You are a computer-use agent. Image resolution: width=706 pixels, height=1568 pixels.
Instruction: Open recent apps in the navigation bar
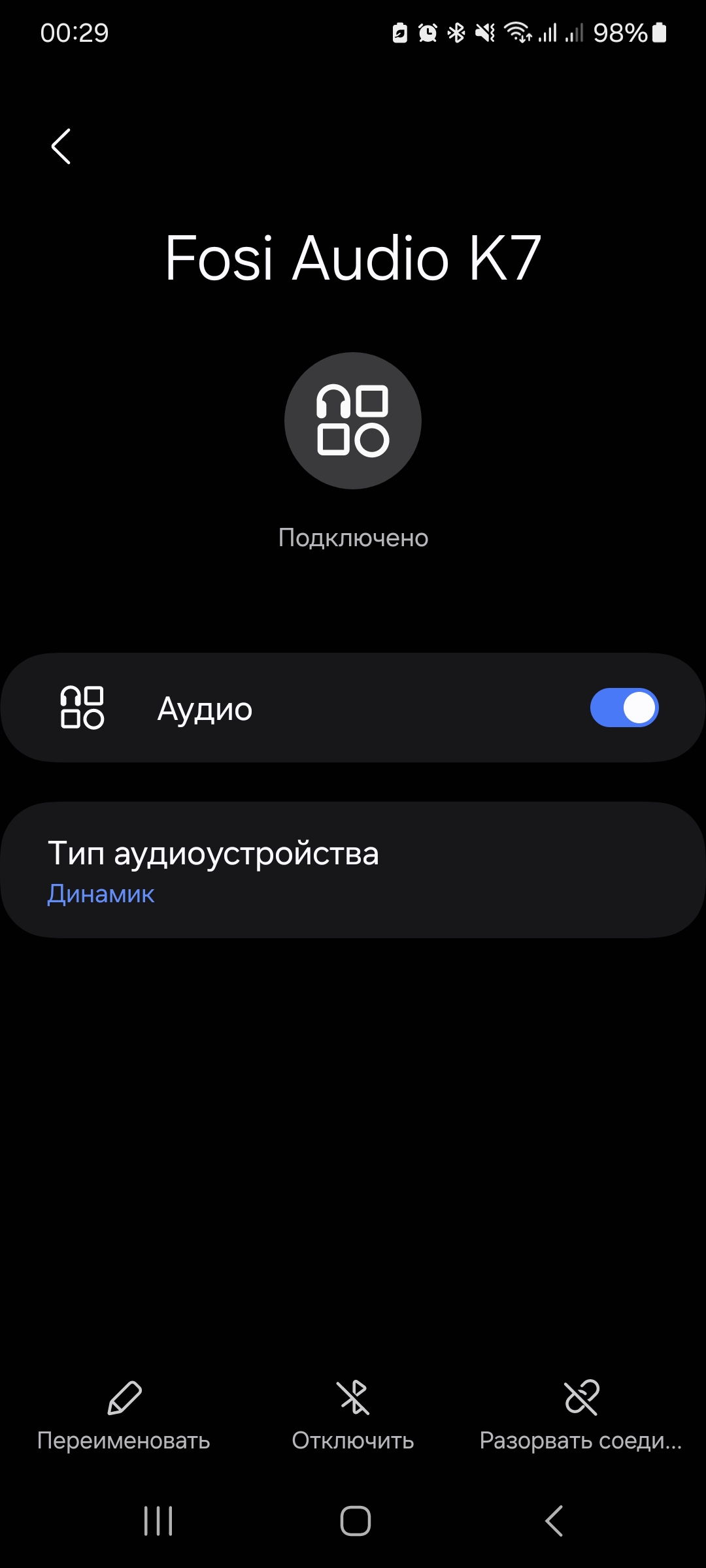158,1521
